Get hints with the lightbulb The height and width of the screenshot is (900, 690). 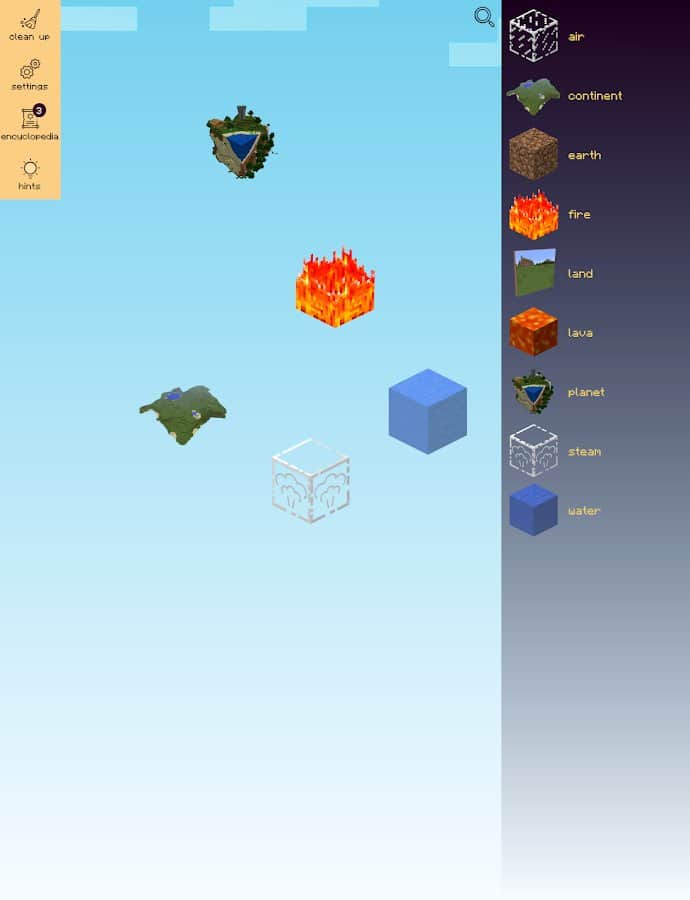pyautogui.click(x=30, y=173)
